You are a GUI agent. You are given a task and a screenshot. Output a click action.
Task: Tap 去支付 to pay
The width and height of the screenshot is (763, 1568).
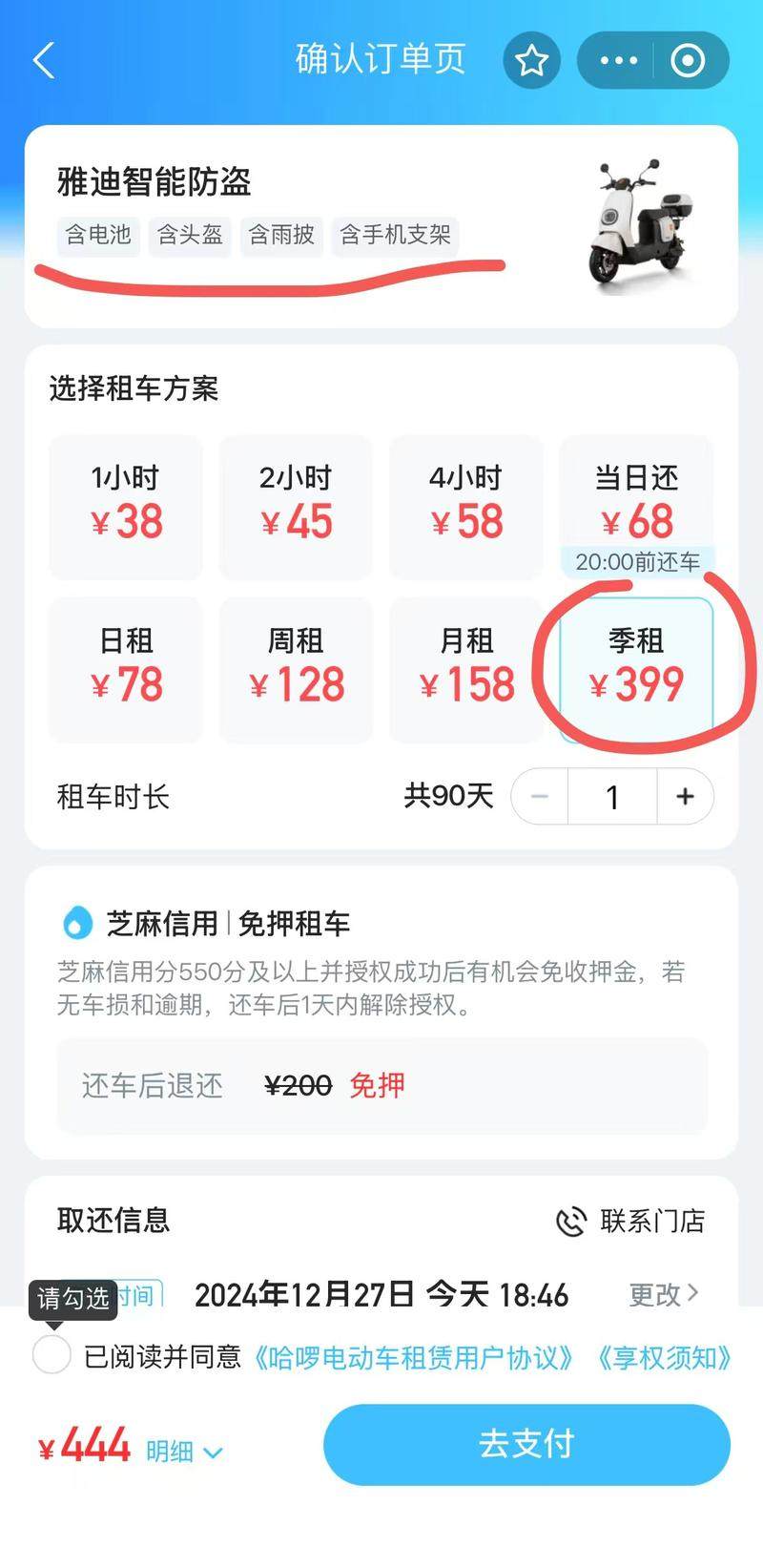(x=526, y=1444)
